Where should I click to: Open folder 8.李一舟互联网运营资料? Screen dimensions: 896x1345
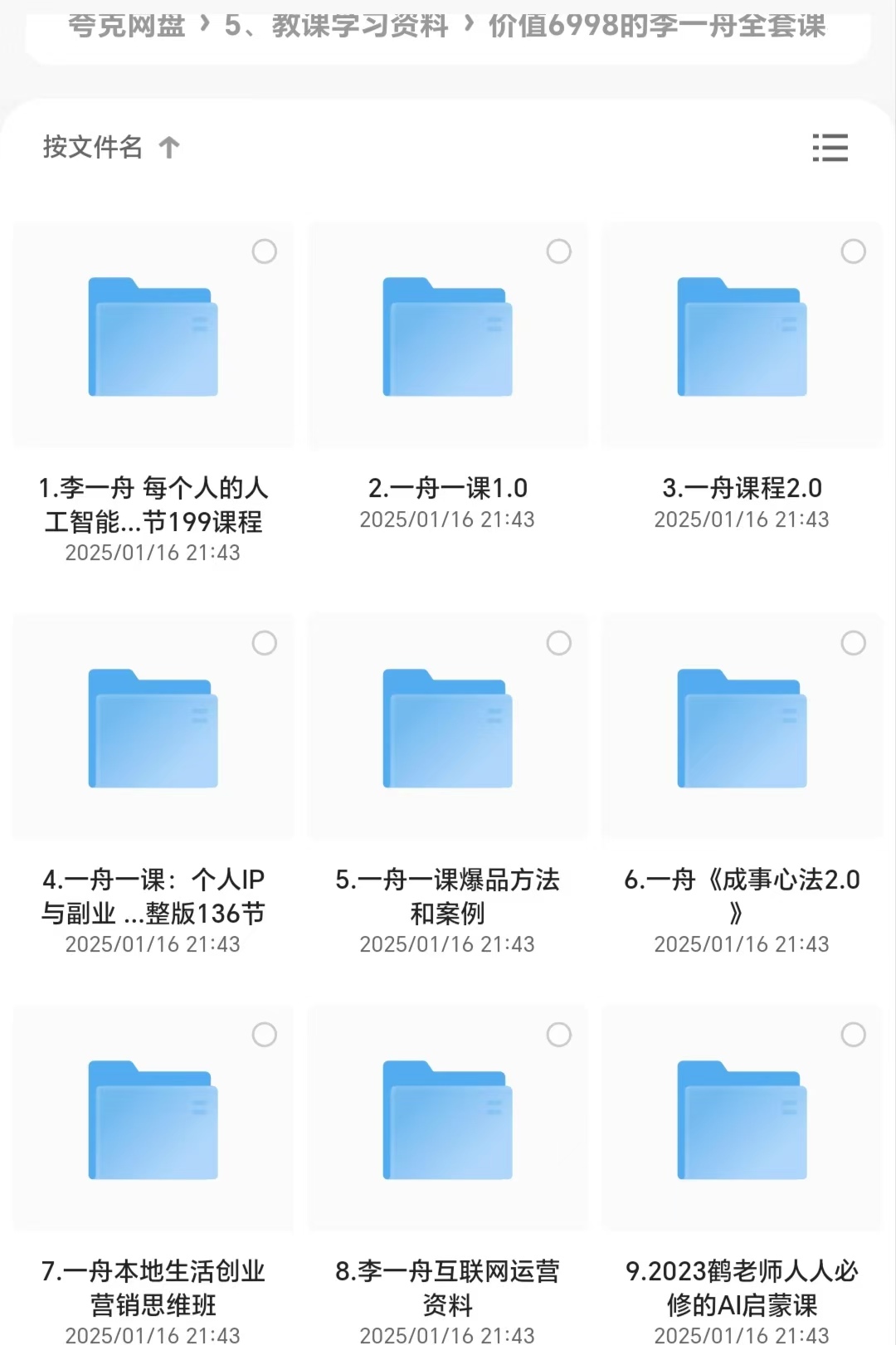447,1121
